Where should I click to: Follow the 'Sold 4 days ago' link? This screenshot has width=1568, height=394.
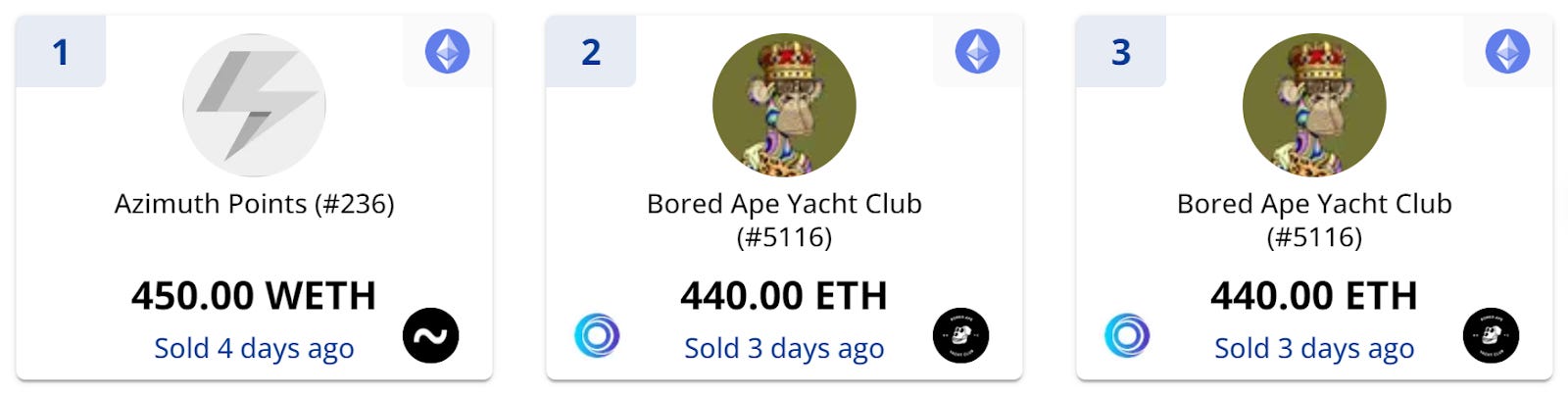point(254,348)
